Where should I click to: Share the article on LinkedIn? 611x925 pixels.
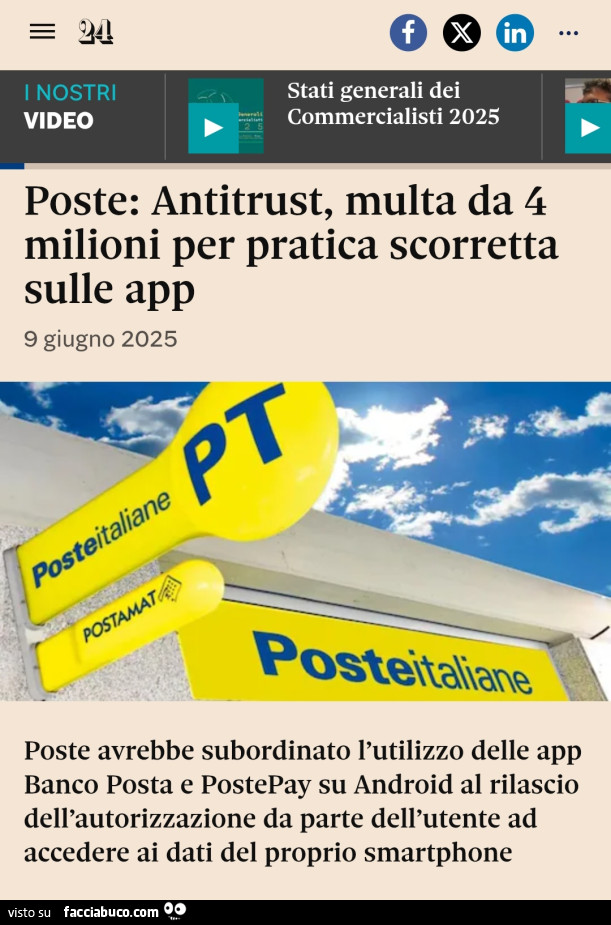(515, 32)
